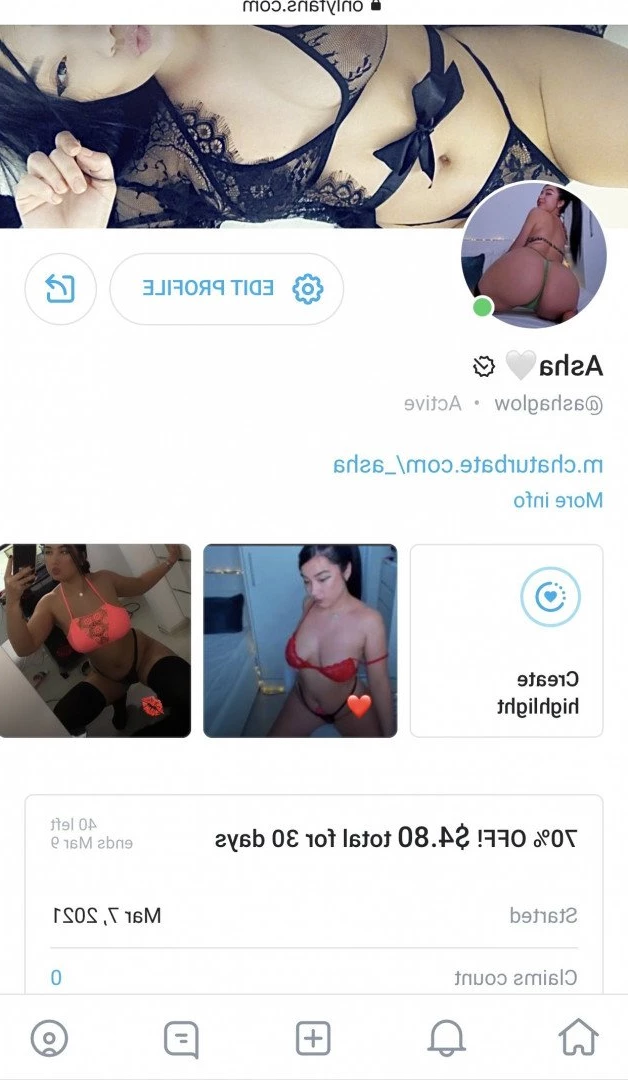Screen dimensions: 628x1080
Task: Switch to the Messages tab
Action: (x=181, y=1038)
